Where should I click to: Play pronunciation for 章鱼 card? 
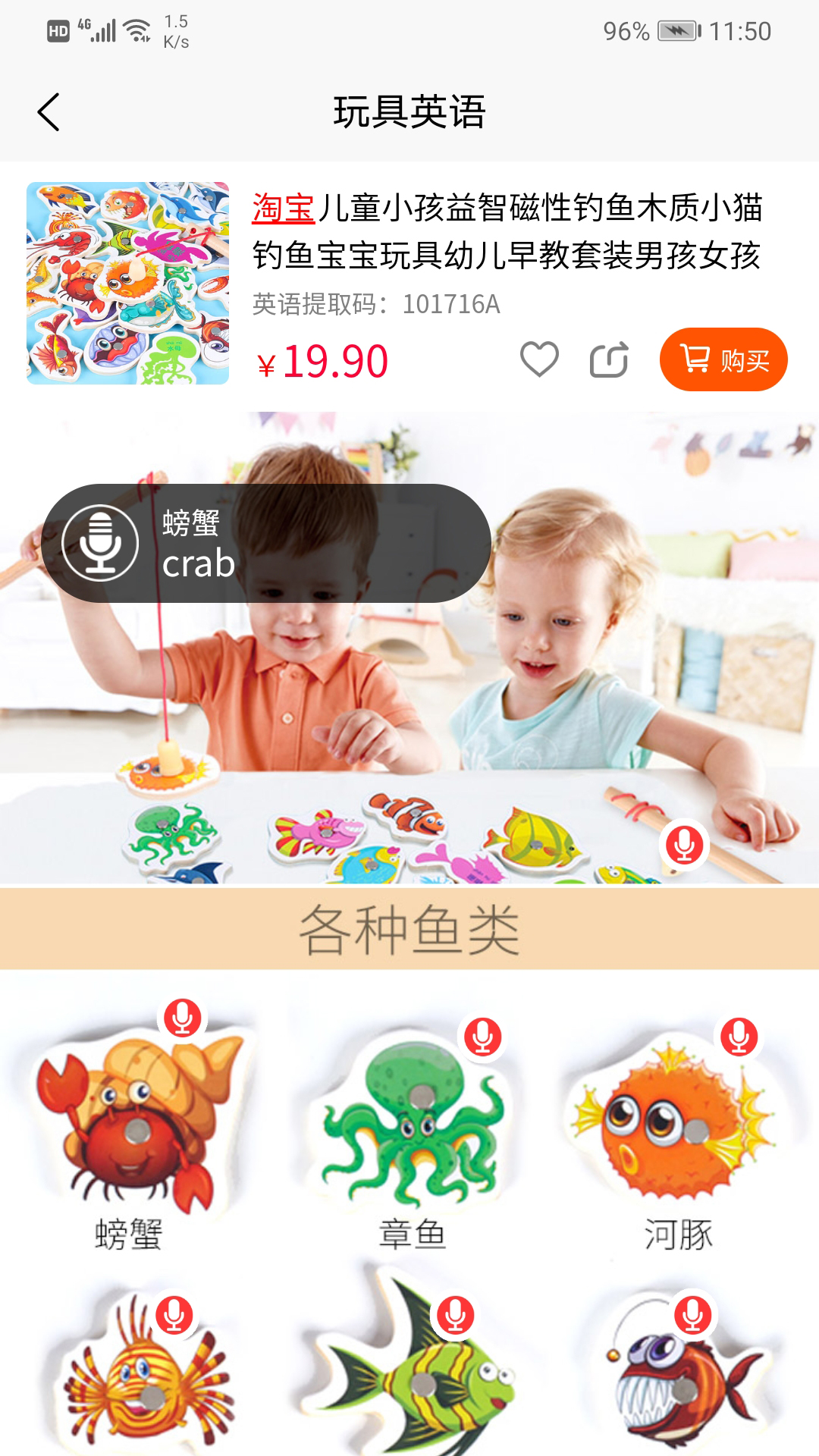tap(483, 1036)
